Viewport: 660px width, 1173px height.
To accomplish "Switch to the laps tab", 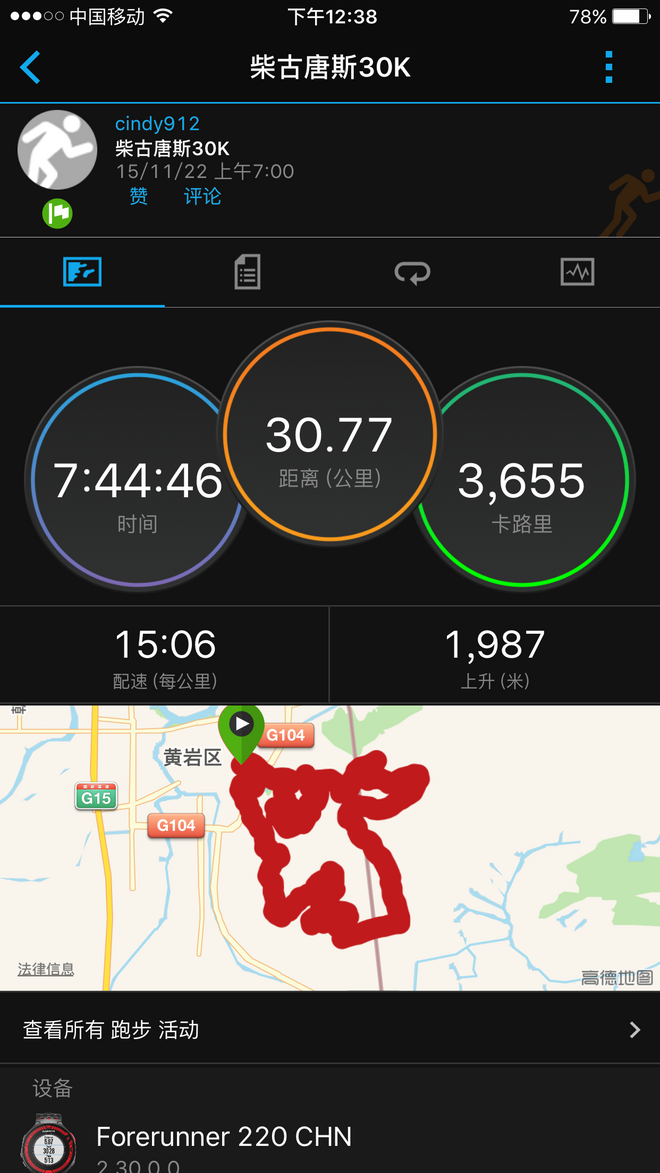I will pyautogui.click(x=412, y=272).
